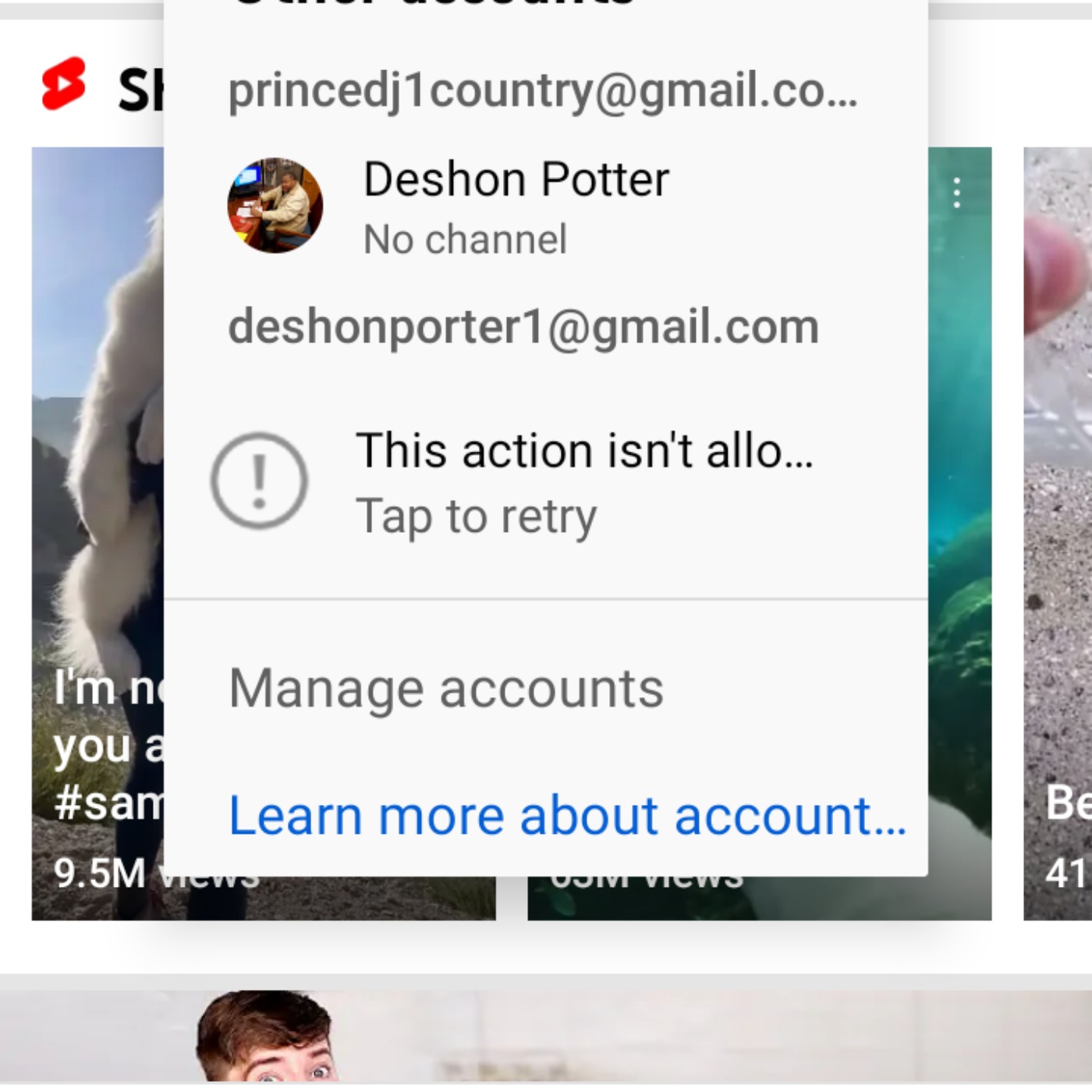
Task: Tap to retry the failed action
Action: tap(515, 482)
